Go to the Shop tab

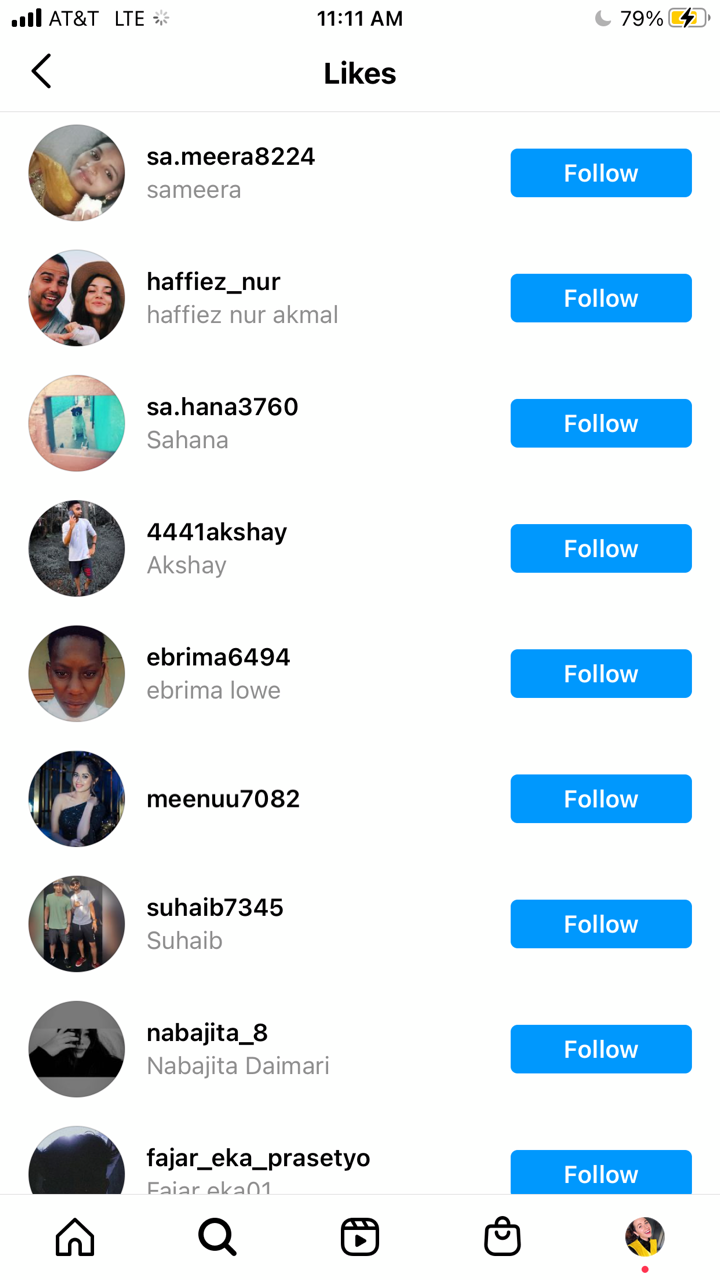click(502, 1237)
